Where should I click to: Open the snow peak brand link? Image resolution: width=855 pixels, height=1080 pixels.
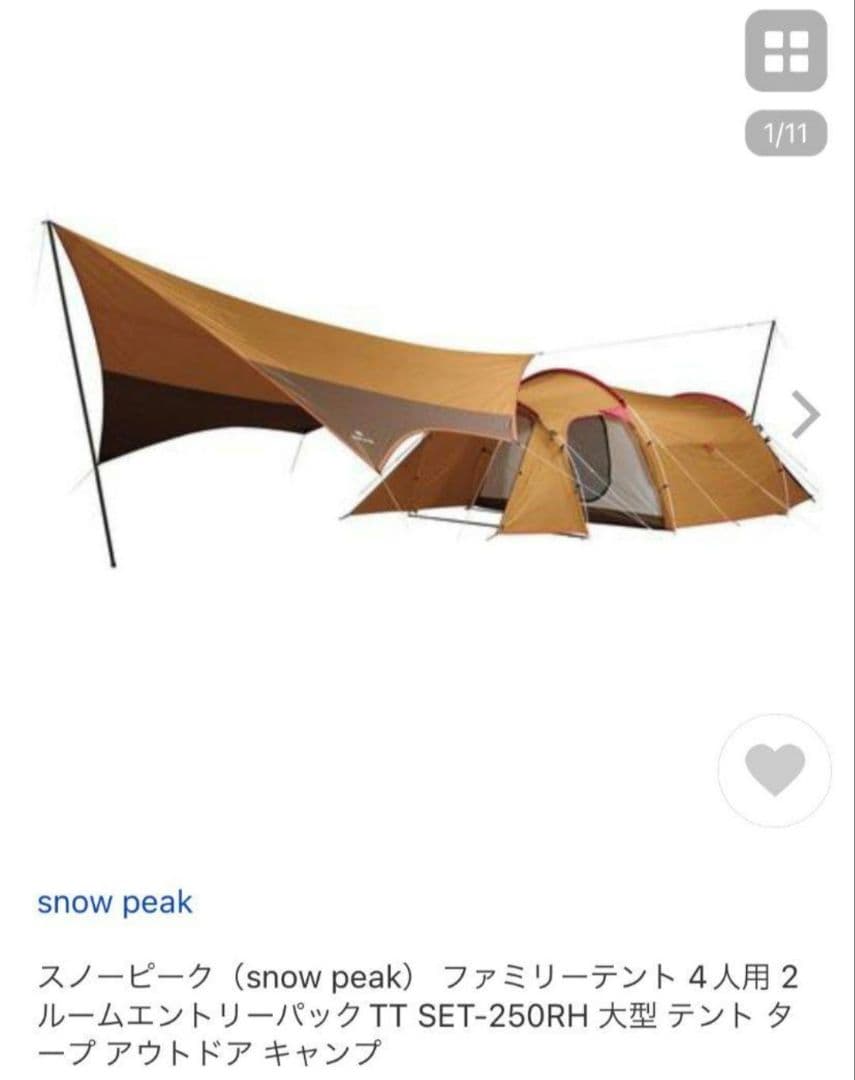pyautogui.click(x=114, y=902)
